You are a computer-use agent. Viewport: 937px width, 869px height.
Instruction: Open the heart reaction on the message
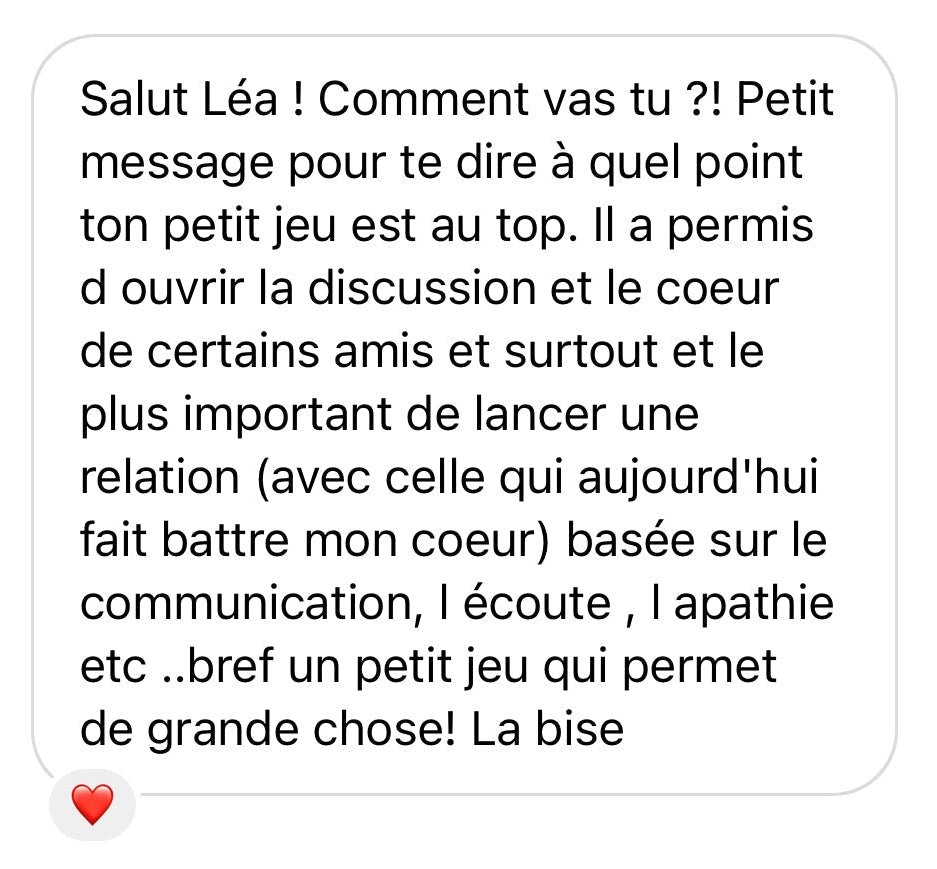coord(92,804)
